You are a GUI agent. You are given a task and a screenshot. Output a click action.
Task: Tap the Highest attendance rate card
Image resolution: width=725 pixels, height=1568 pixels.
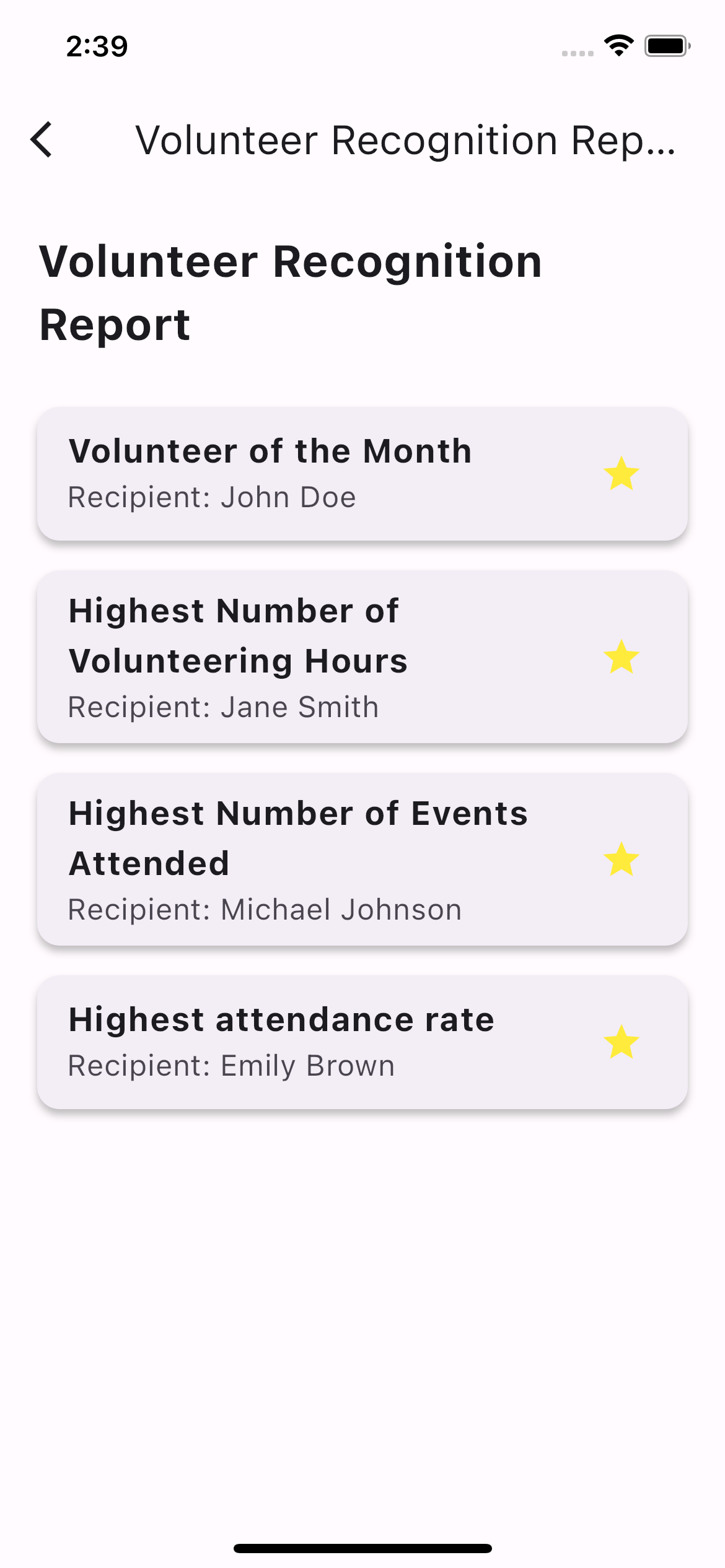[x=362, y=1042]
